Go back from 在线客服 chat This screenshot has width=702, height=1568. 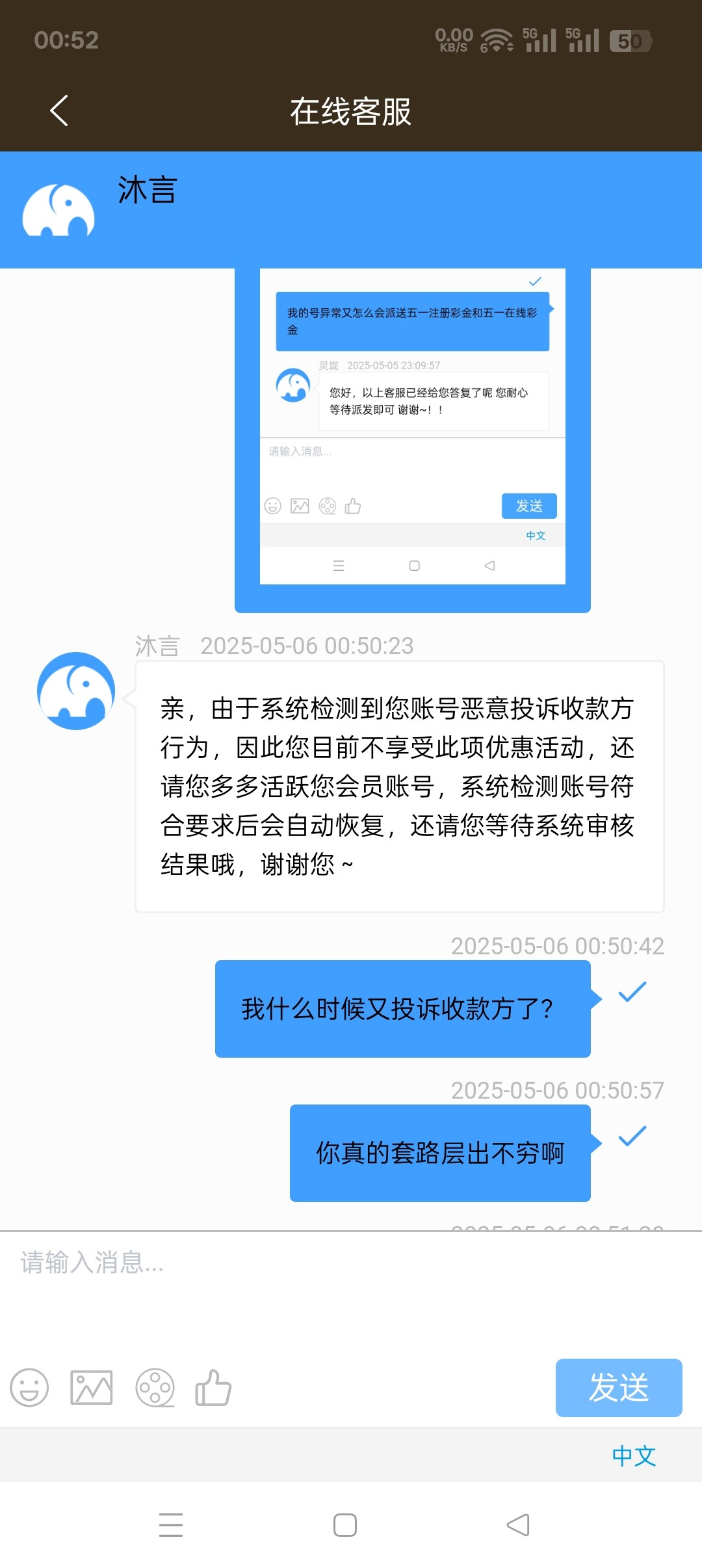coord(59,111)
